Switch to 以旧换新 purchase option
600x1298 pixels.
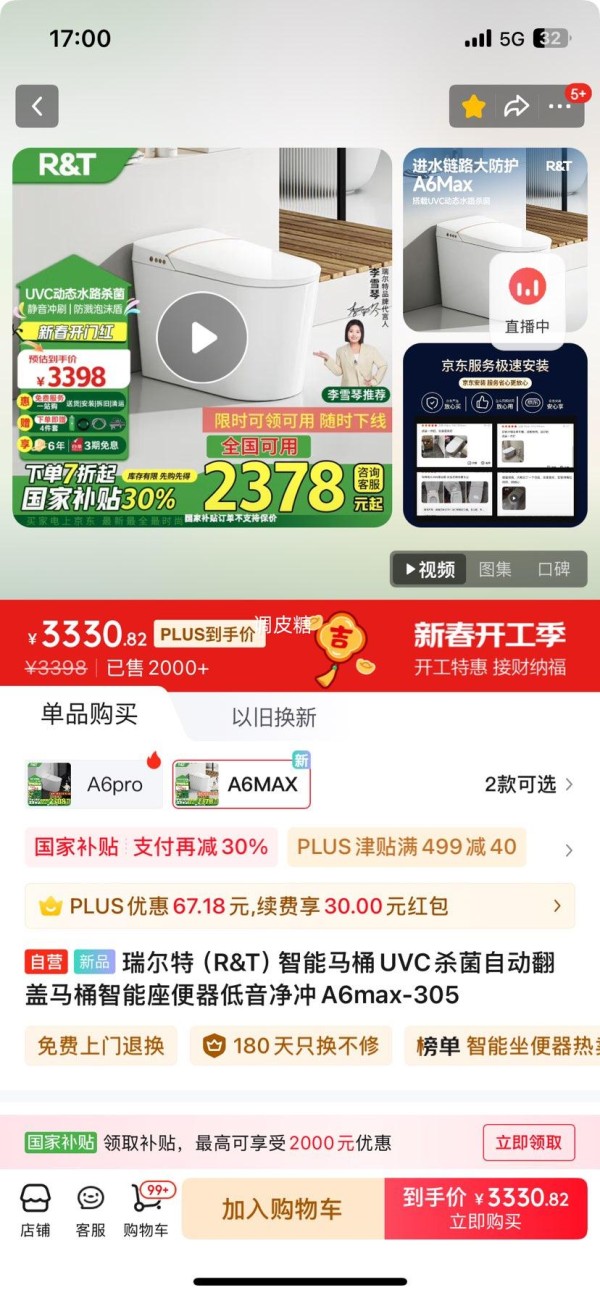click(273, 717)
